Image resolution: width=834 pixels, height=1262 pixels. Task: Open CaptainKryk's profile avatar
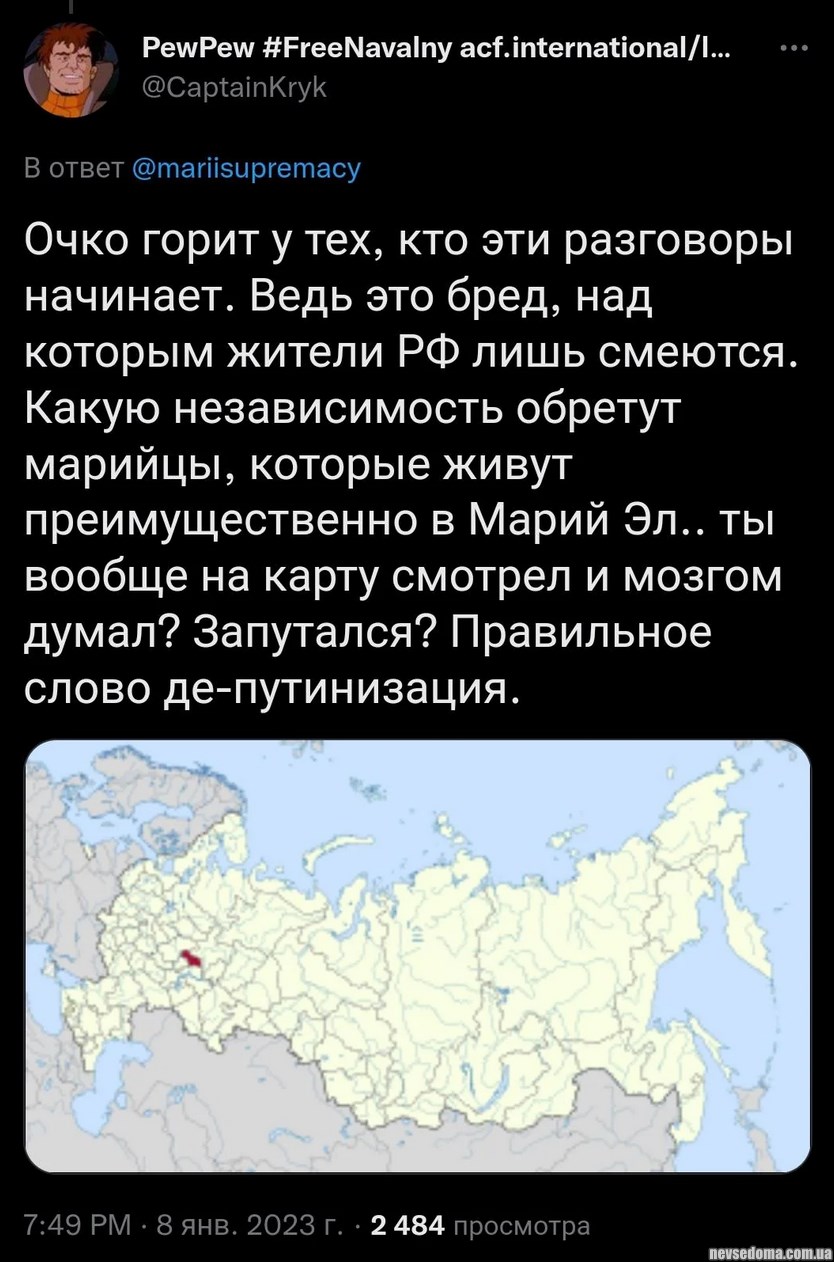tap(72, 68)
